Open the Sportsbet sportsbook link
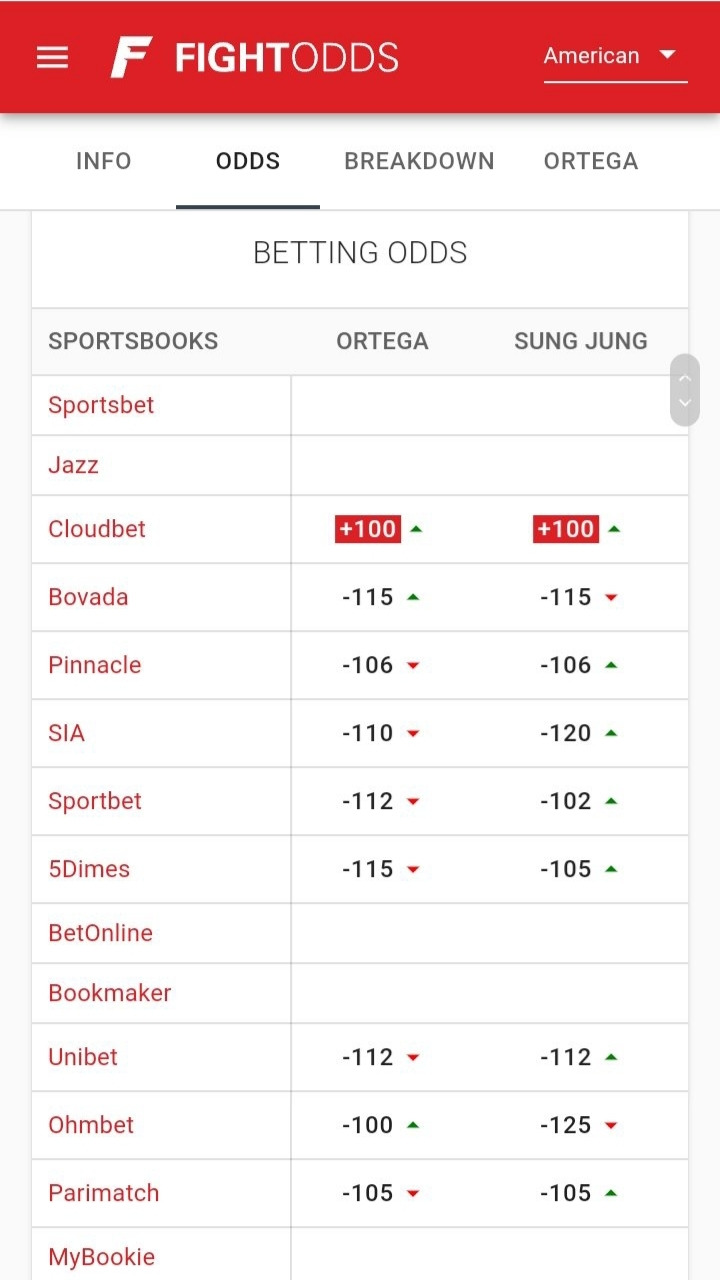 [x=101, y=405]
